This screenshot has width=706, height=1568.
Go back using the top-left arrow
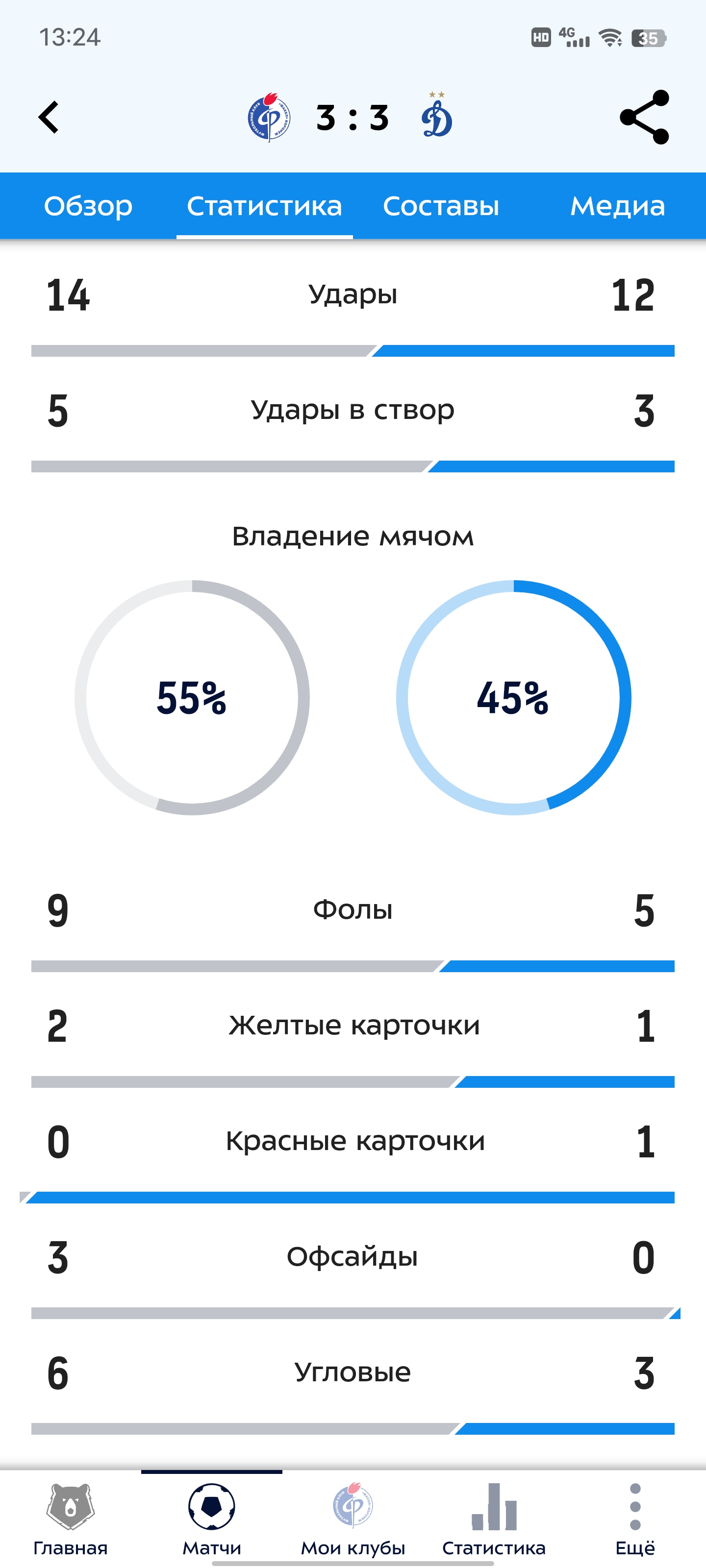coord(49,118)
